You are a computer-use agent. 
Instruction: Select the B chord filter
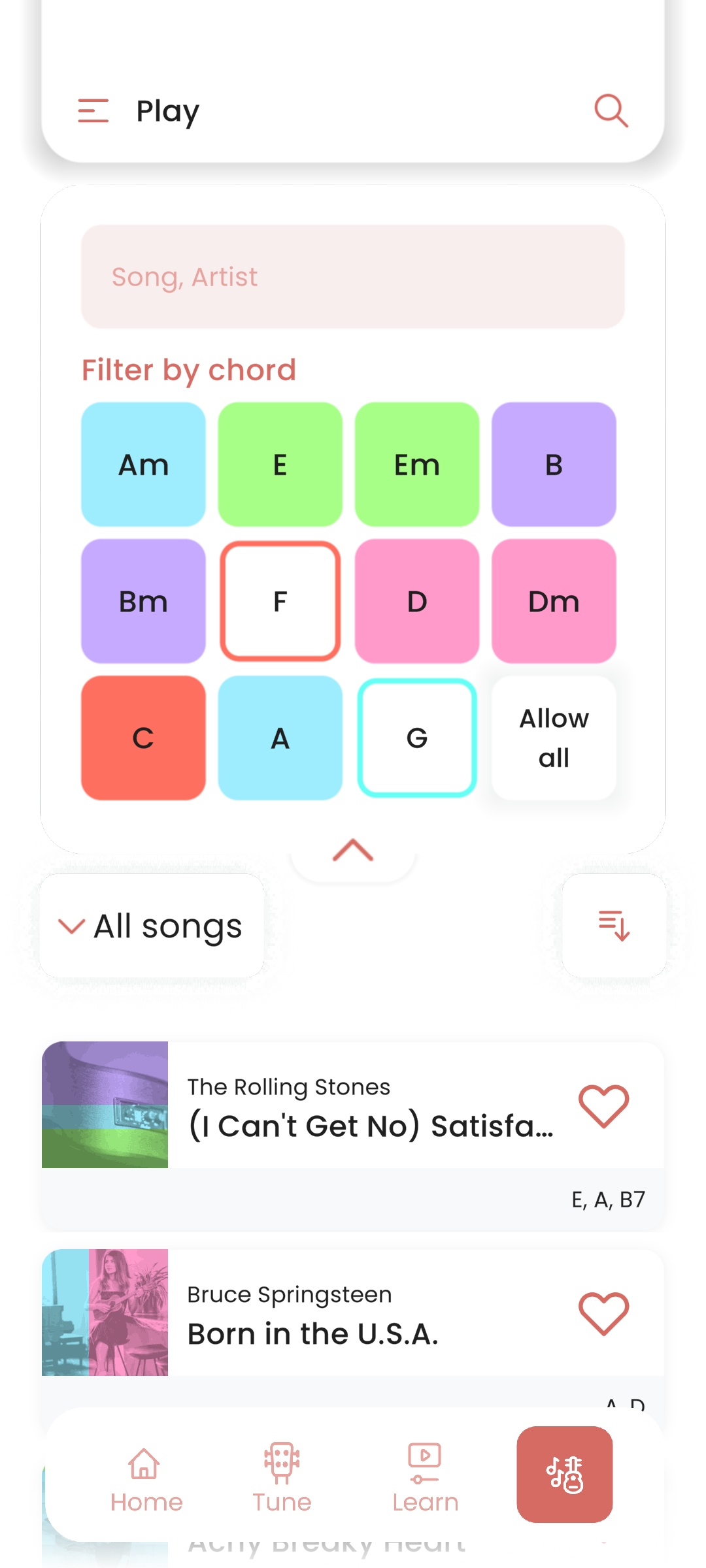point(554,465)
